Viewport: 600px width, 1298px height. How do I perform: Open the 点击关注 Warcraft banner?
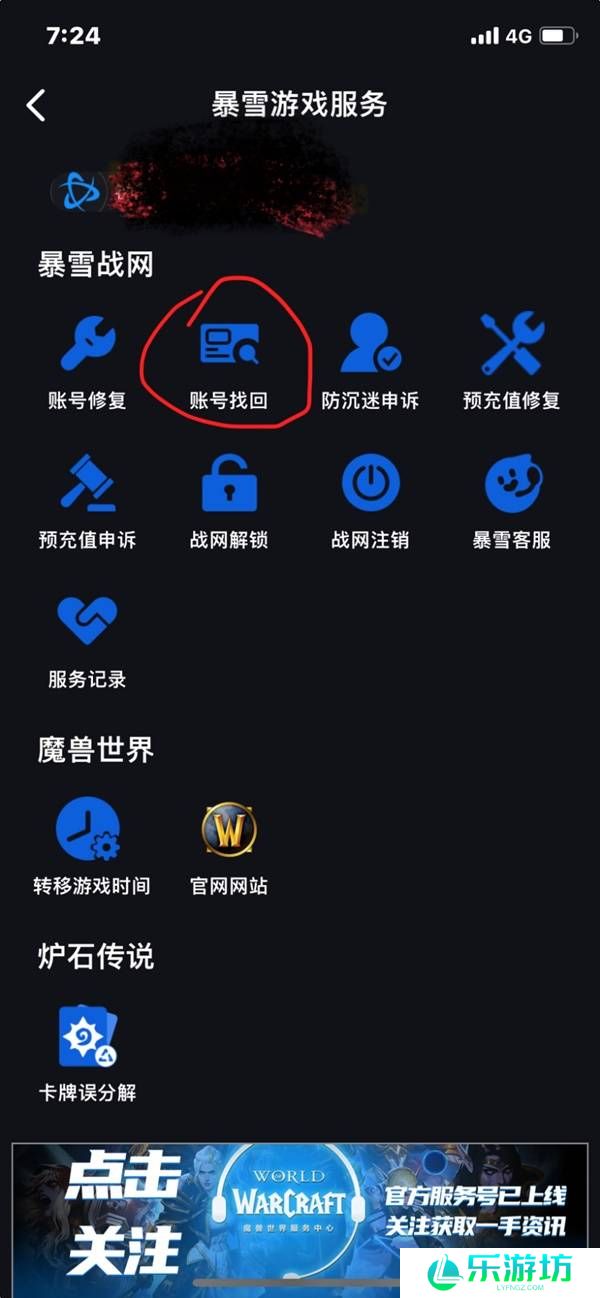point(300,1208)
